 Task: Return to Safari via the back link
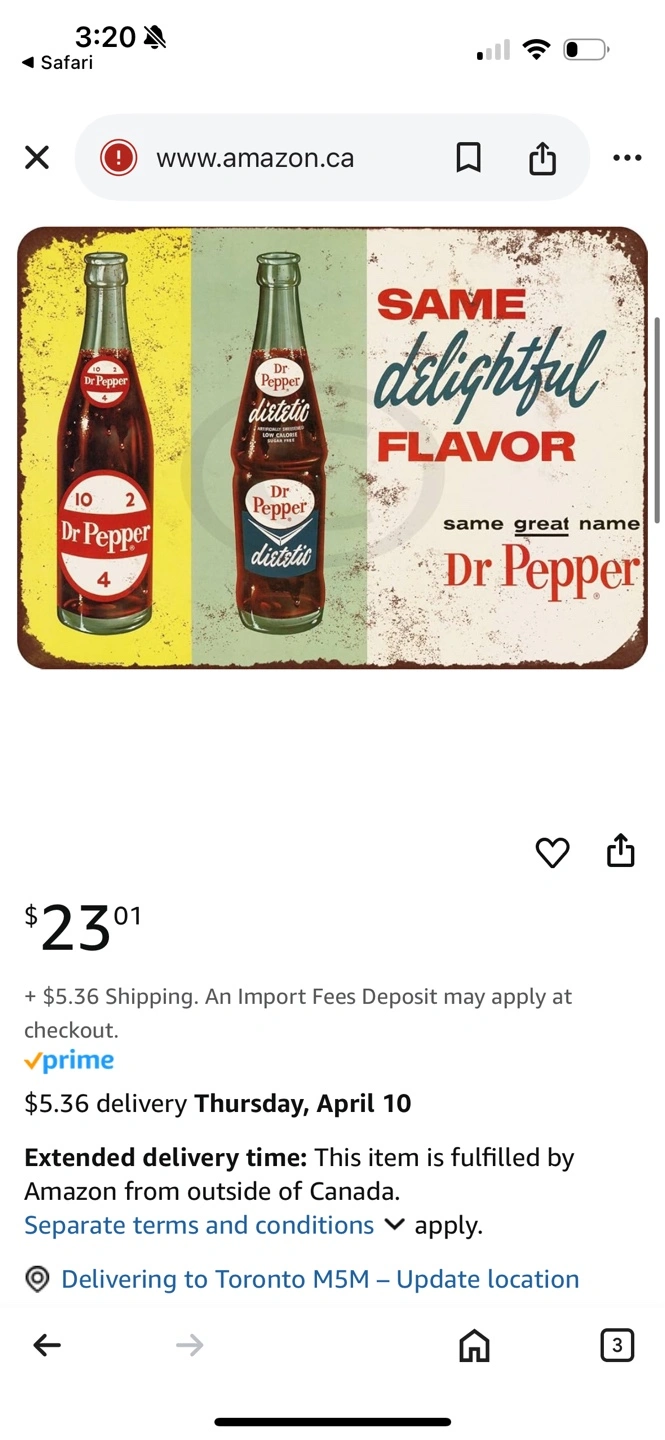(x=57, y=63)
